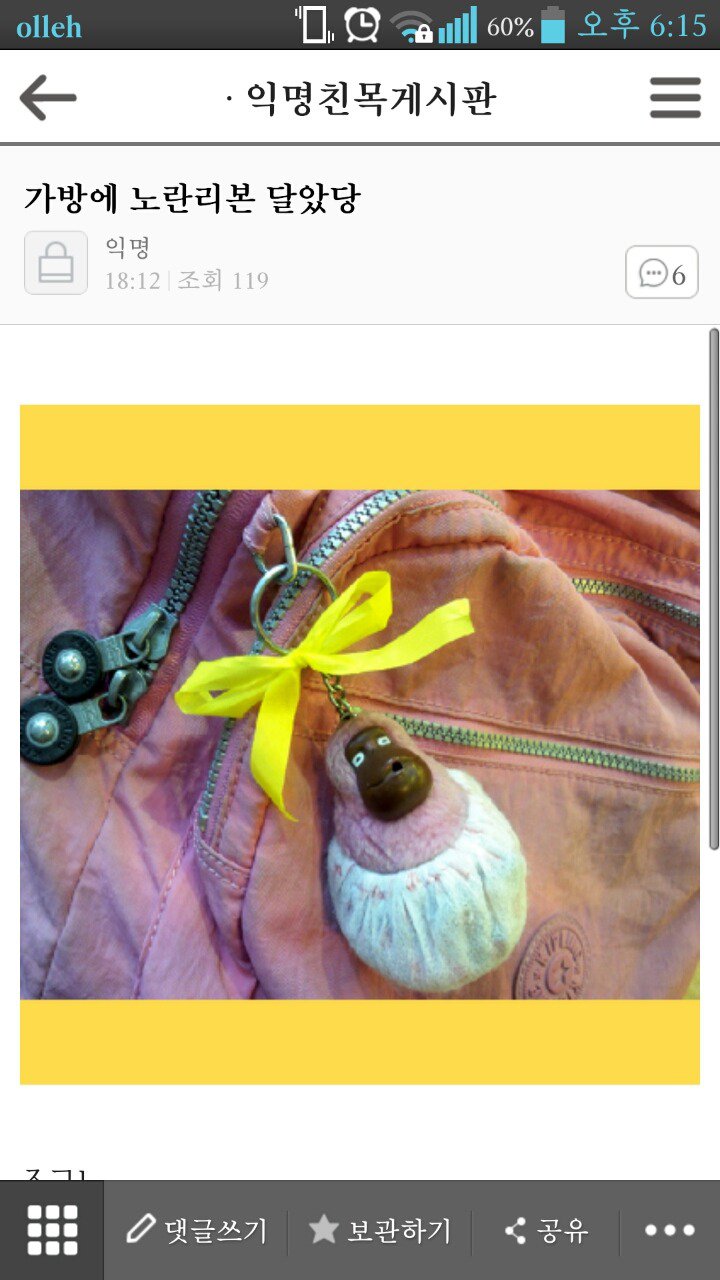Write a comment with 댓글쓰기

point(197,1230)
